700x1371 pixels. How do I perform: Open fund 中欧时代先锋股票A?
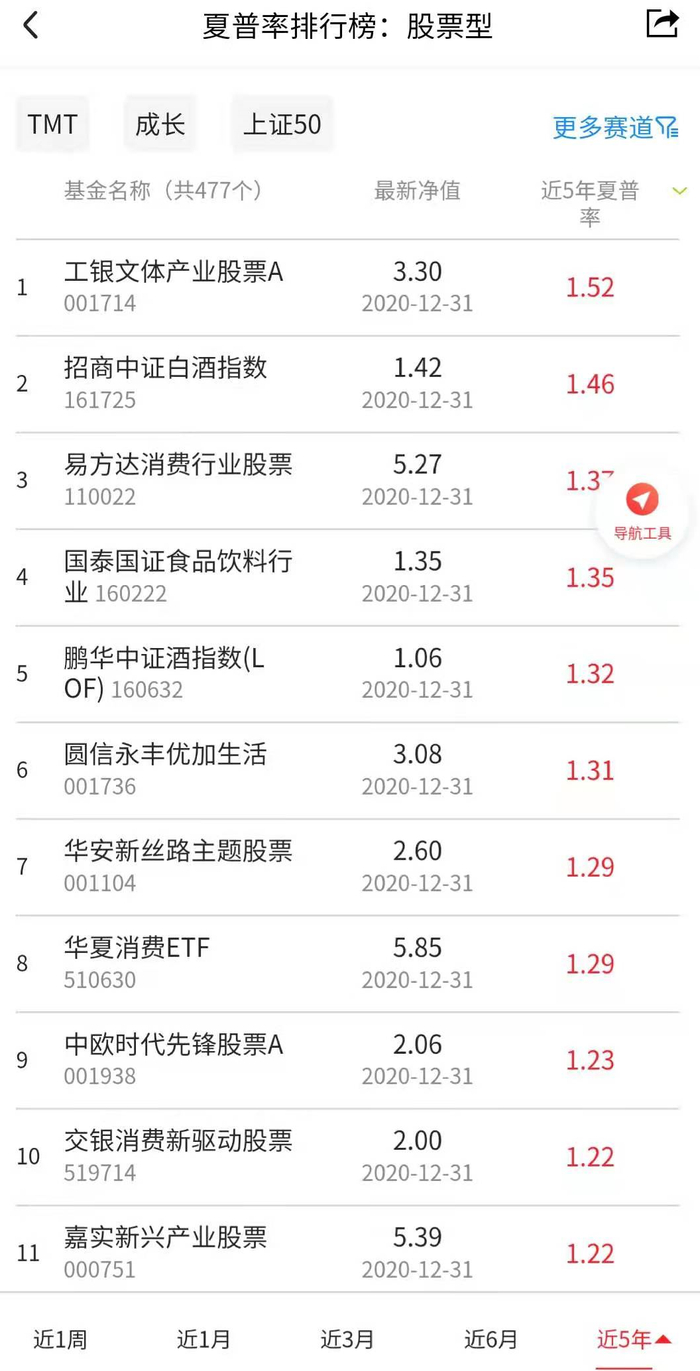pyautogui.click(x=174, y=1045)
